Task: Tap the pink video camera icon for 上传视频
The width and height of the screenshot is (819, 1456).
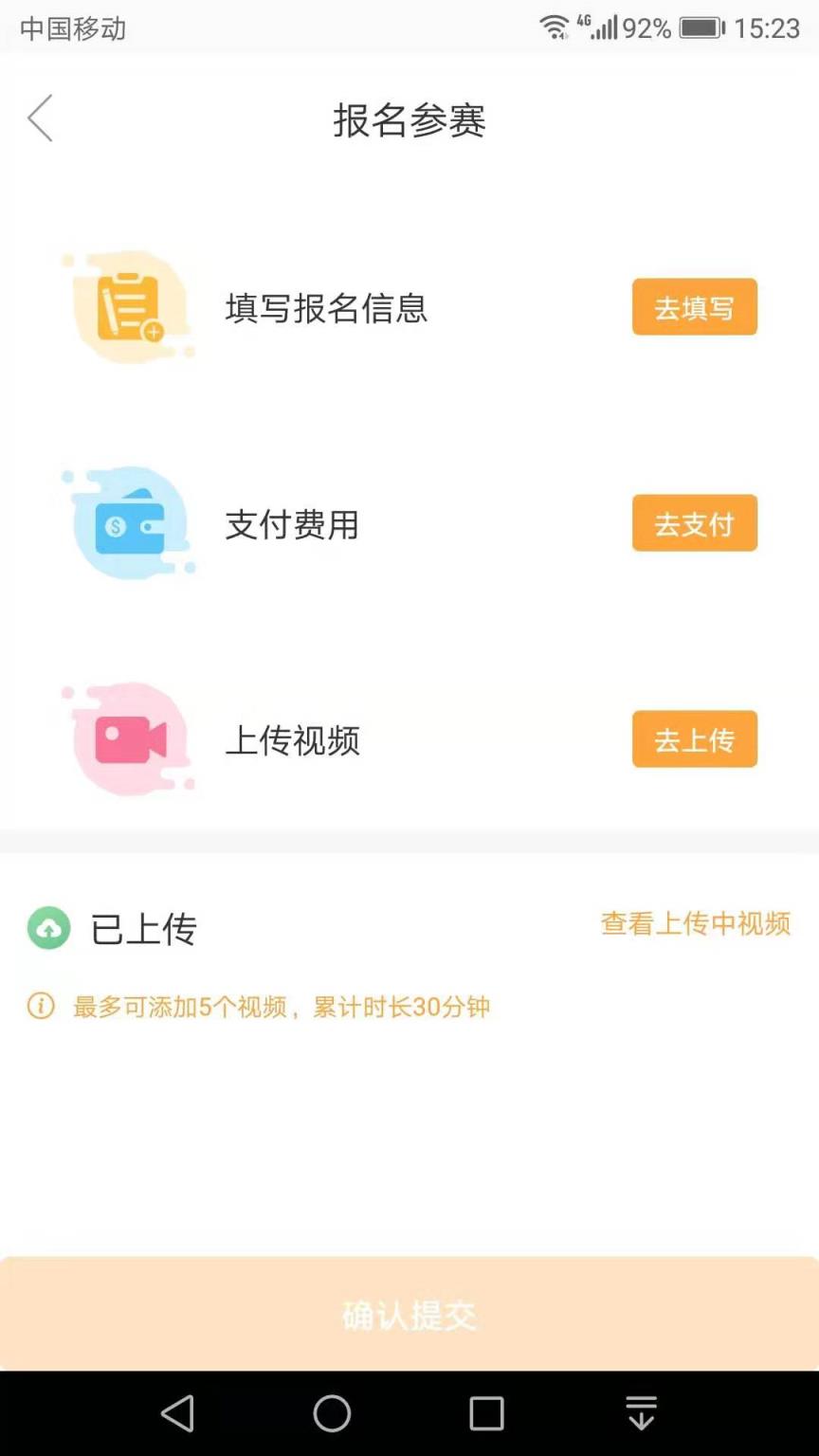Action: (x=130, y=739)
